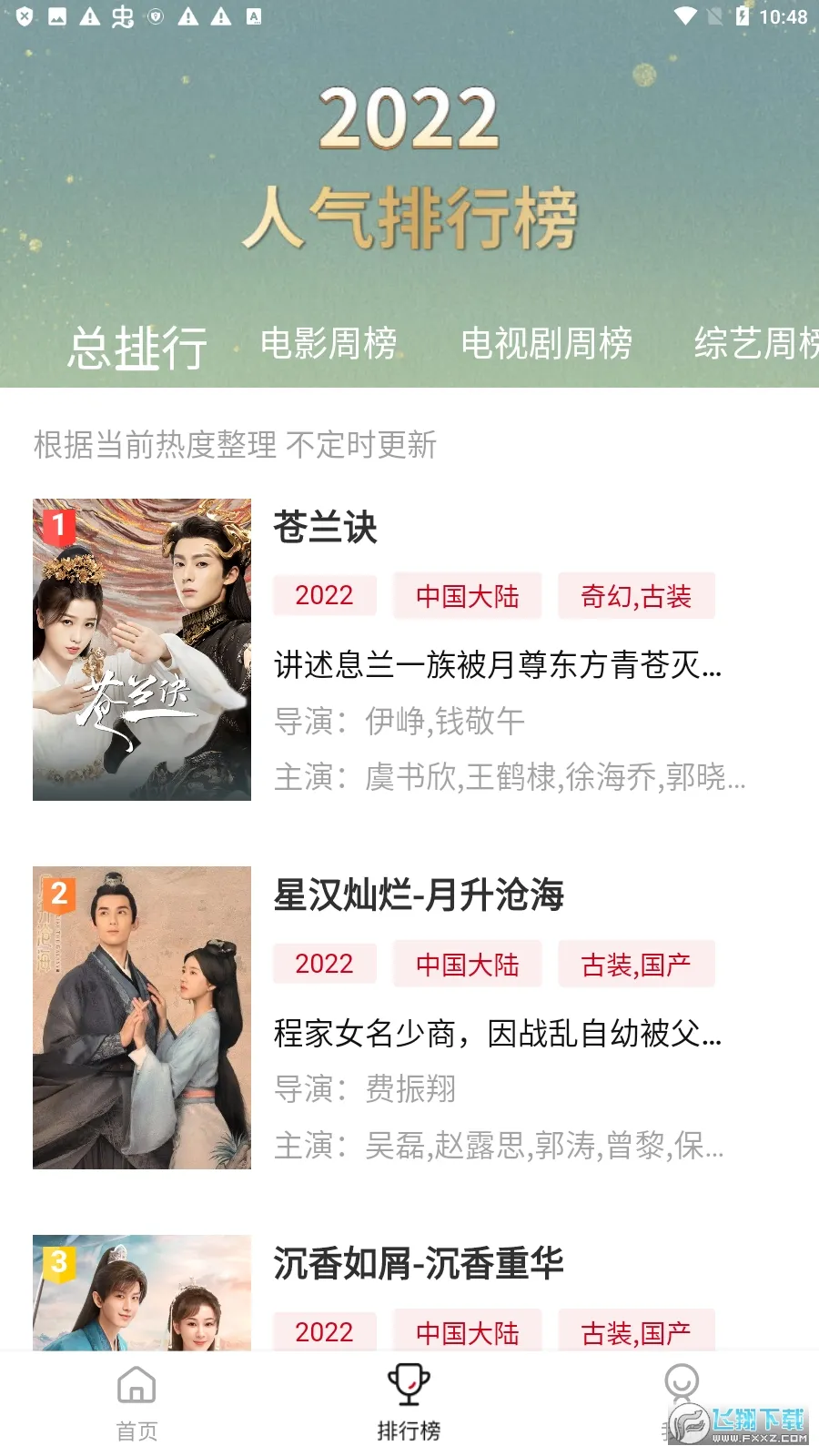This screenshot has height=1456, width=819.
Task: Open 星汉灿烂-月升沧海 details
Action: pyautogui.click(x=419, y=895)
